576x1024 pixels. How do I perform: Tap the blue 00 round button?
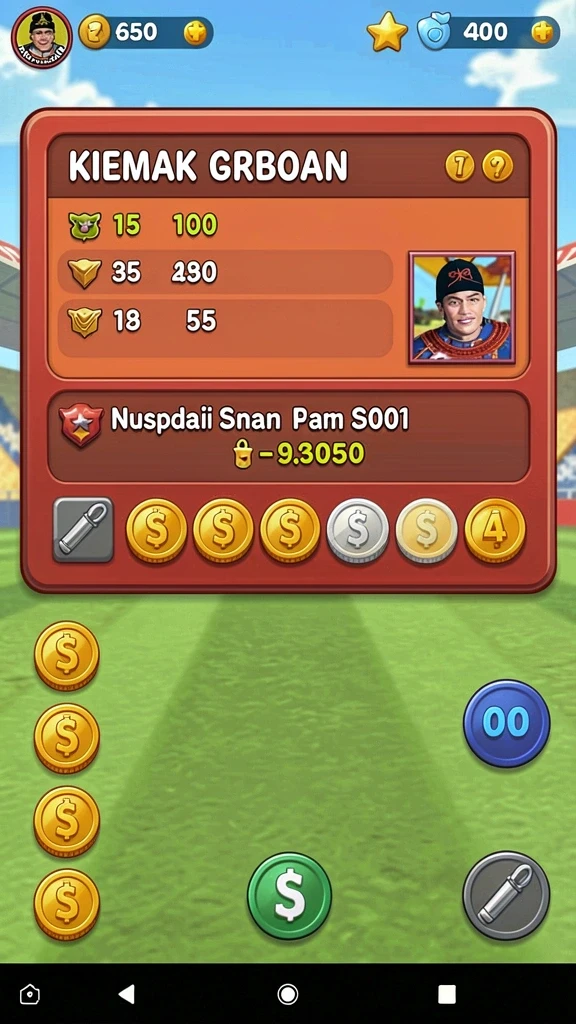[x=507, y=723]
